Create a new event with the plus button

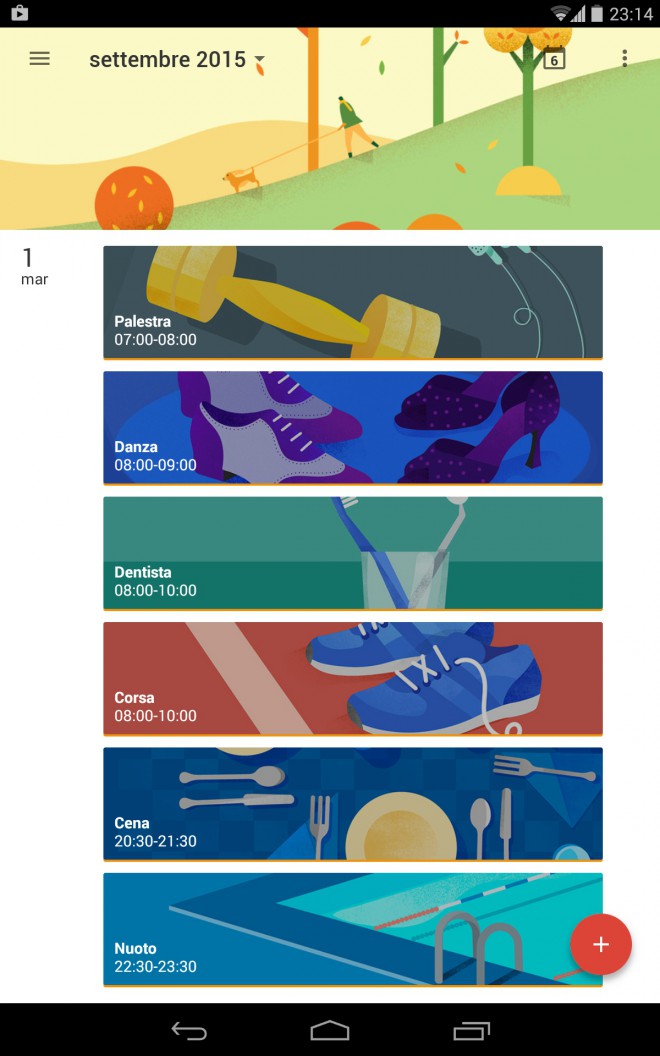(x=601, y=944)
